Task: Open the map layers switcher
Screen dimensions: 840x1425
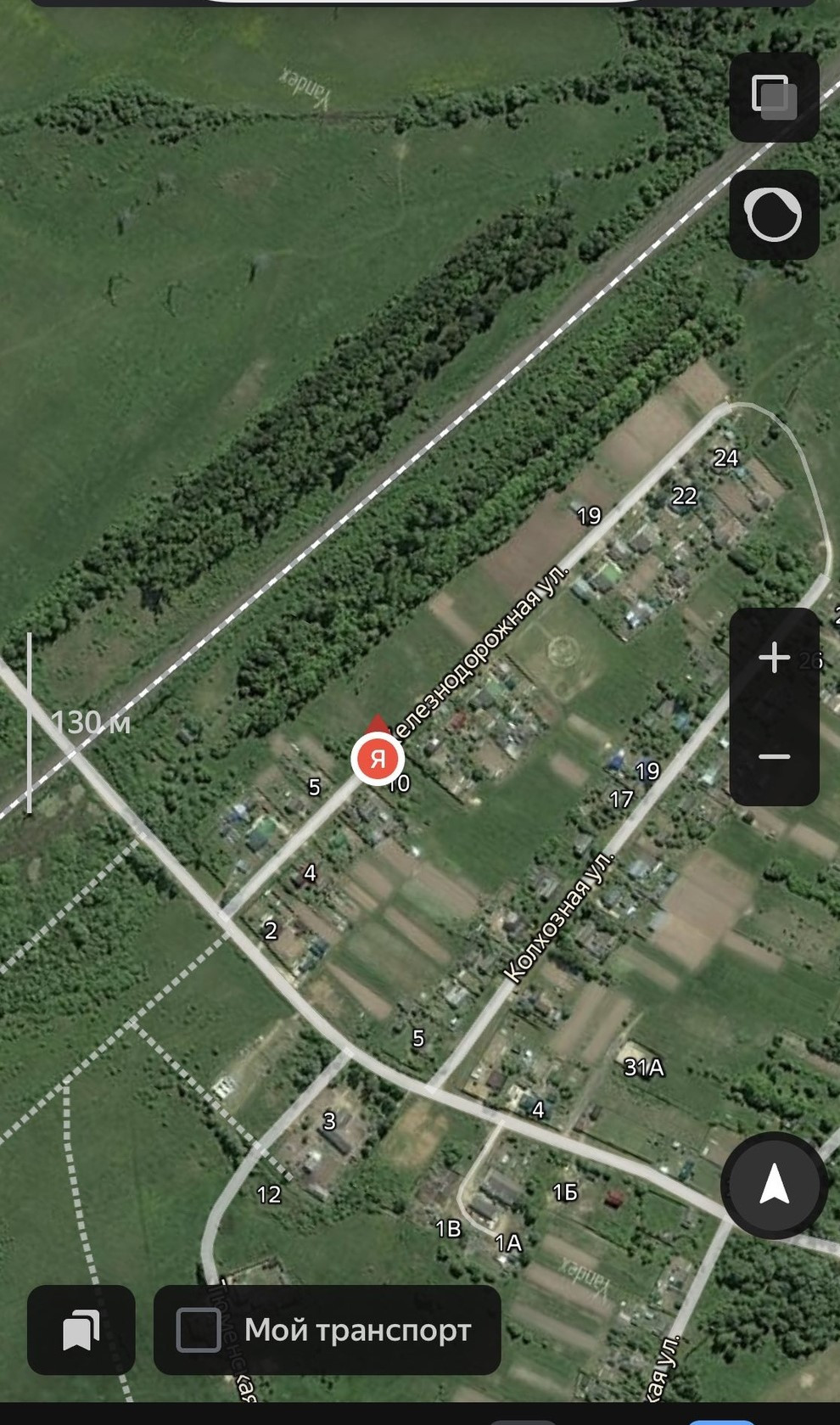Action: [774, 97]
